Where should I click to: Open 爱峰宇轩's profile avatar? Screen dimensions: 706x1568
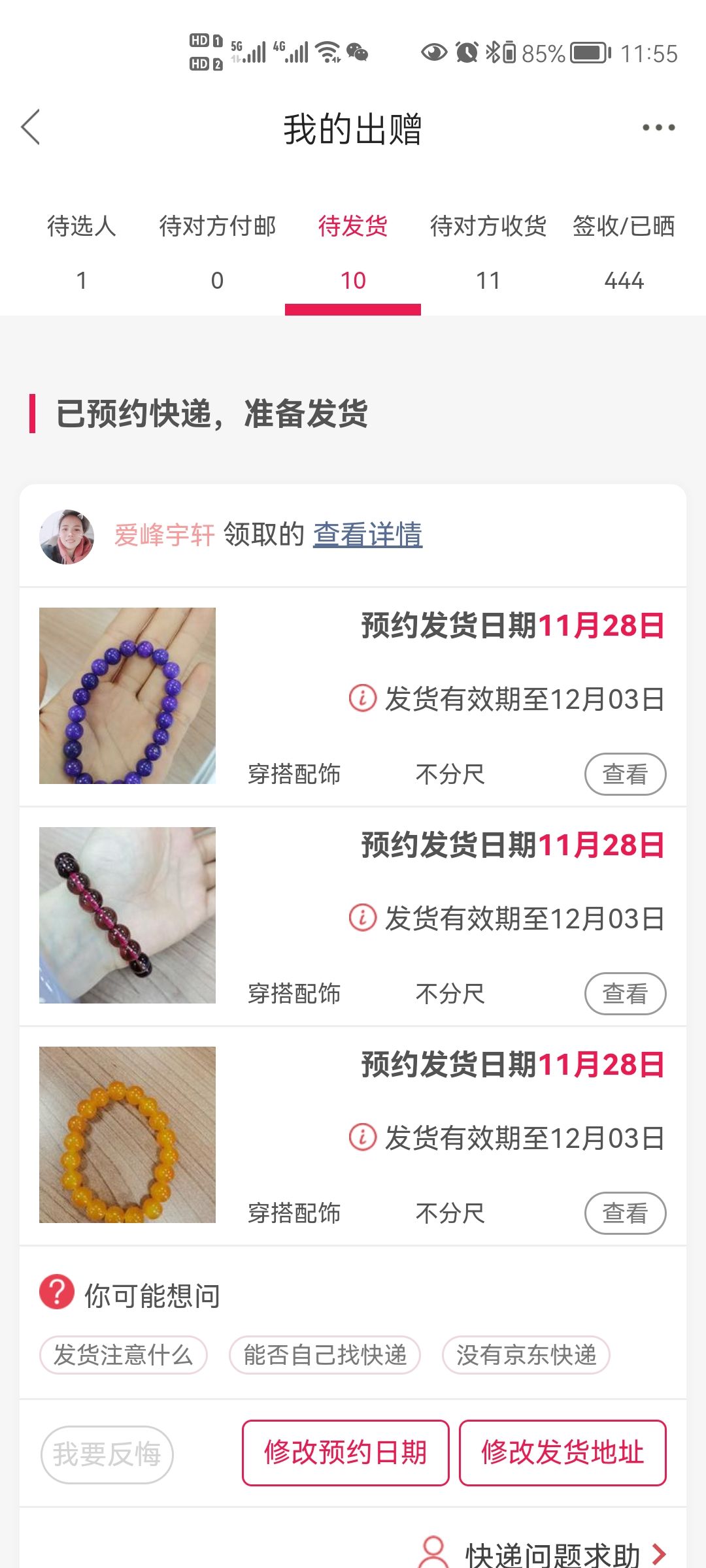pyautogui.click(x=67, y=536)
